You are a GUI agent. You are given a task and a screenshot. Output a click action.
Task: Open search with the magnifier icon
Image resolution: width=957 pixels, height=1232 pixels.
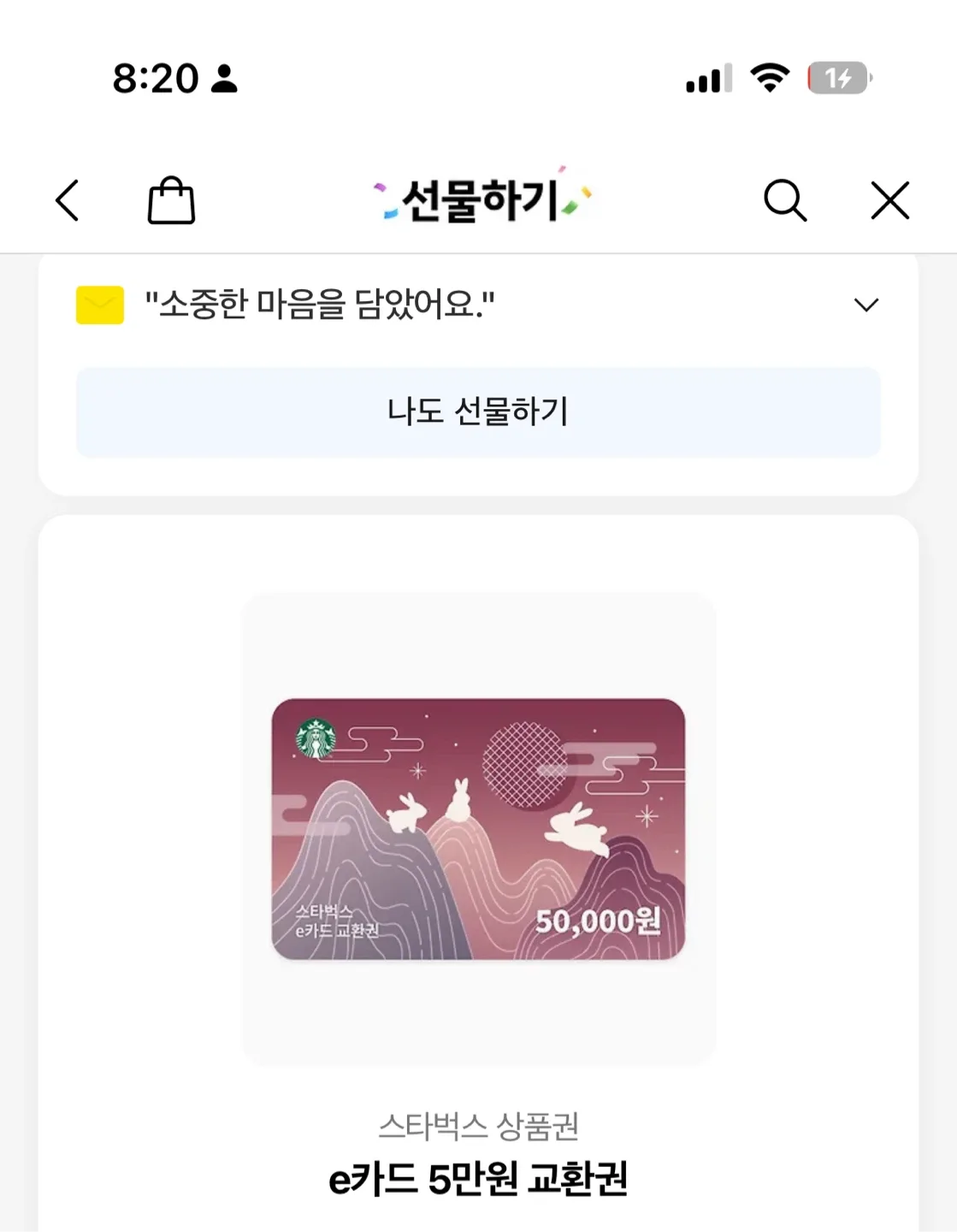(x=784, y=201)
